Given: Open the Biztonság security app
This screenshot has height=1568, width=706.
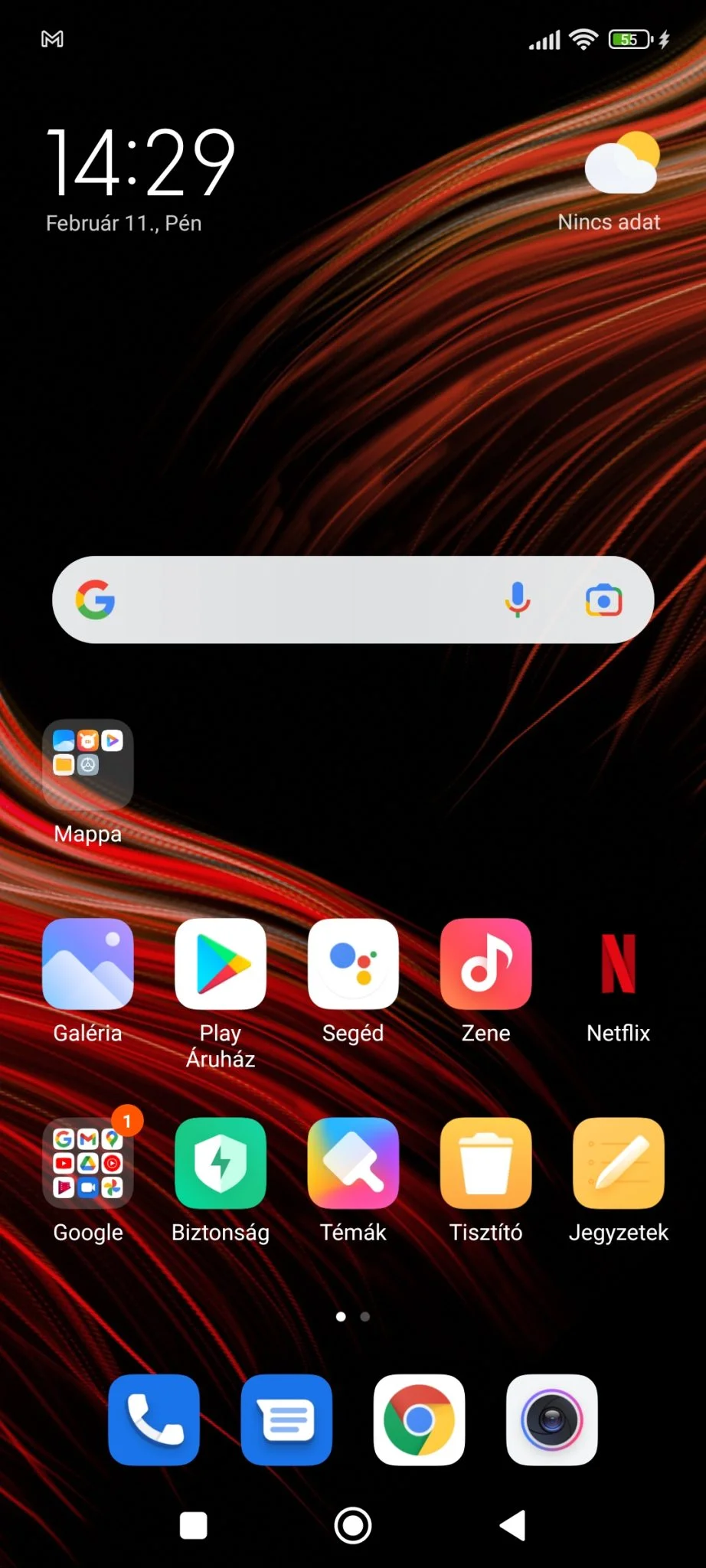Looking at the screenshot, I should 221,1163.
